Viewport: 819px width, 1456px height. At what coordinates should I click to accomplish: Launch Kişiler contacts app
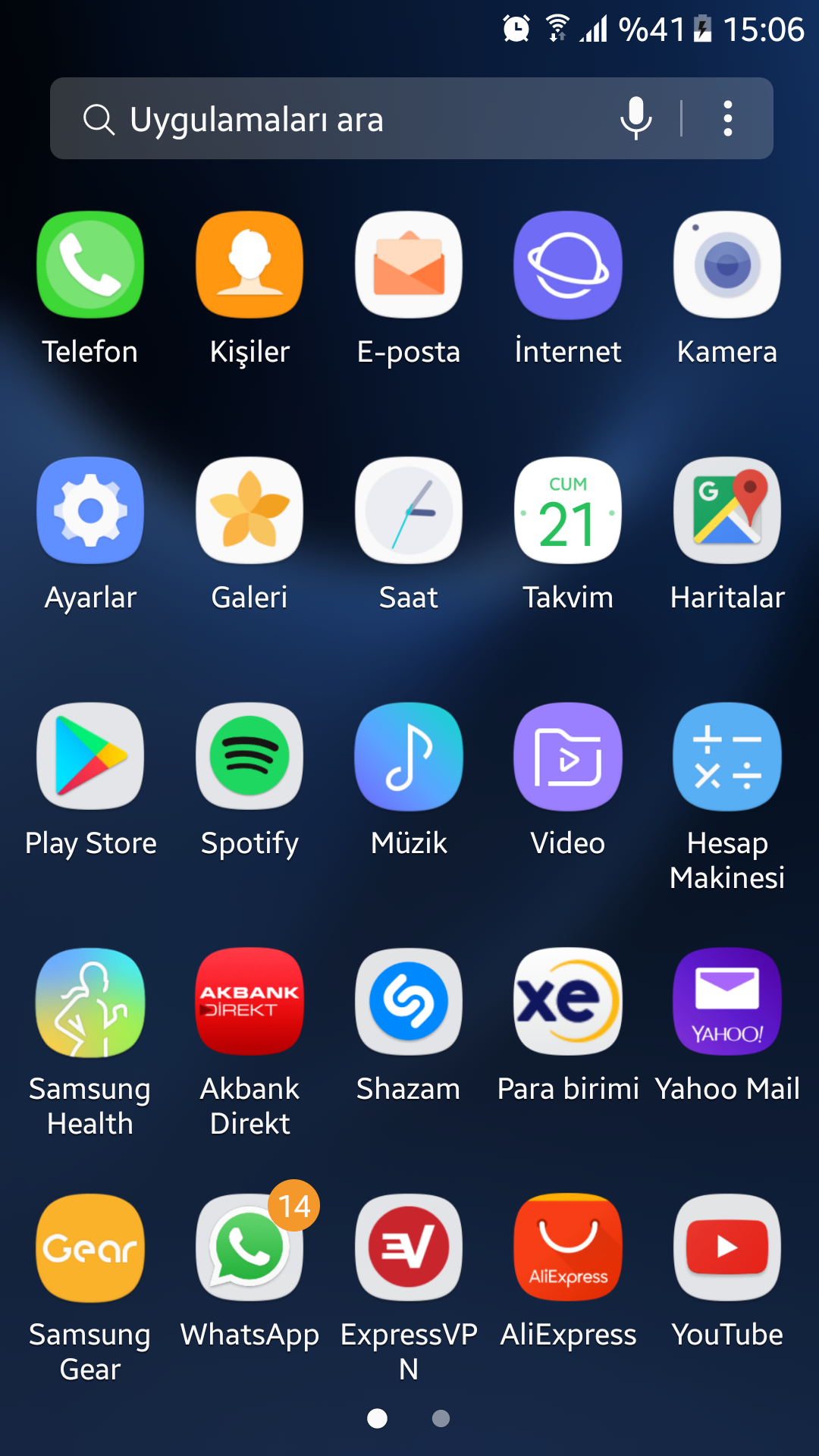coord(249,265)
